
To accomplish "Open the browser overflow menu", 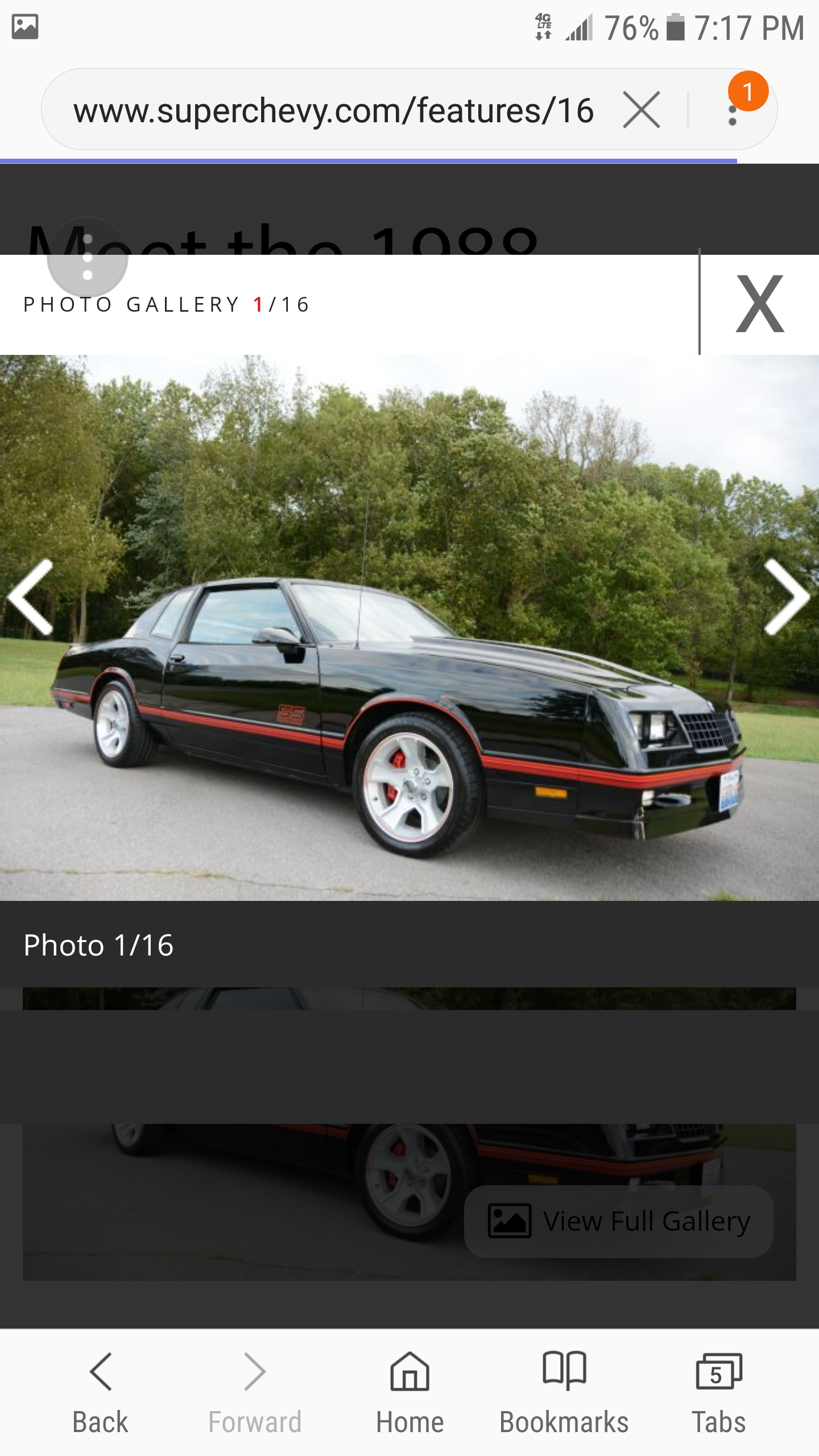I will point(733,110).
